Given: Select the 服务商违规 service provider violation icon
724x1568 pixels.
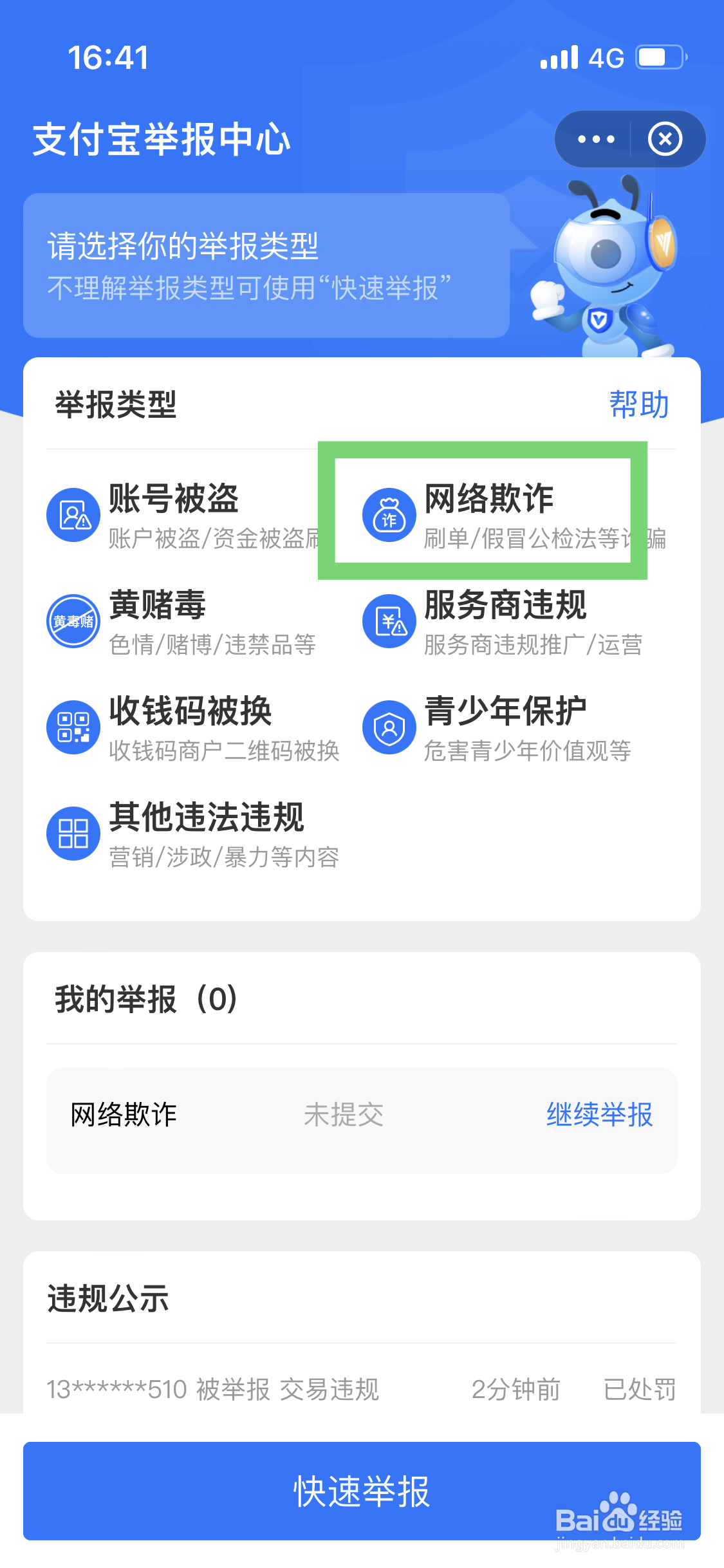Looking at the screenshot, I should pyautogui.click(x=389, y=621).
